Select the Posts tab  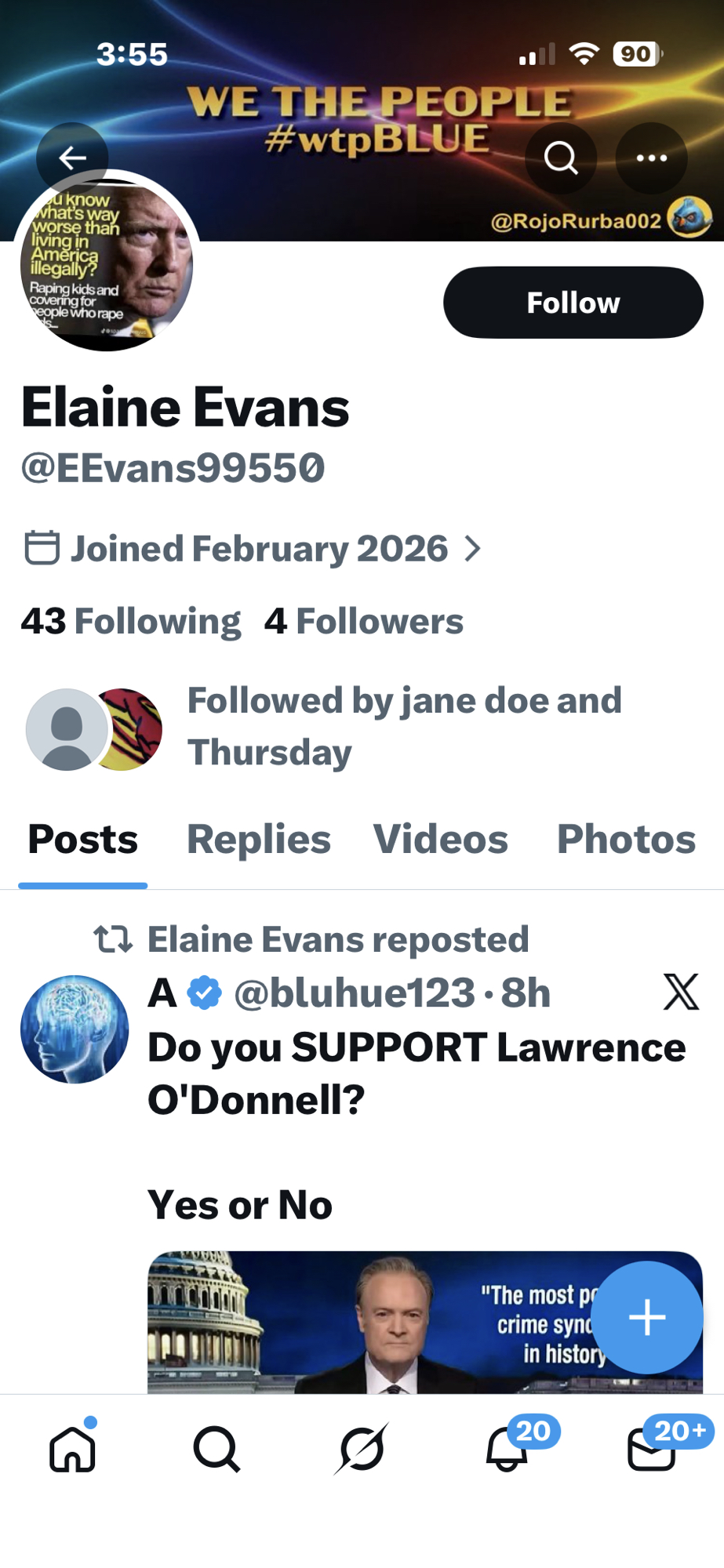83,840
